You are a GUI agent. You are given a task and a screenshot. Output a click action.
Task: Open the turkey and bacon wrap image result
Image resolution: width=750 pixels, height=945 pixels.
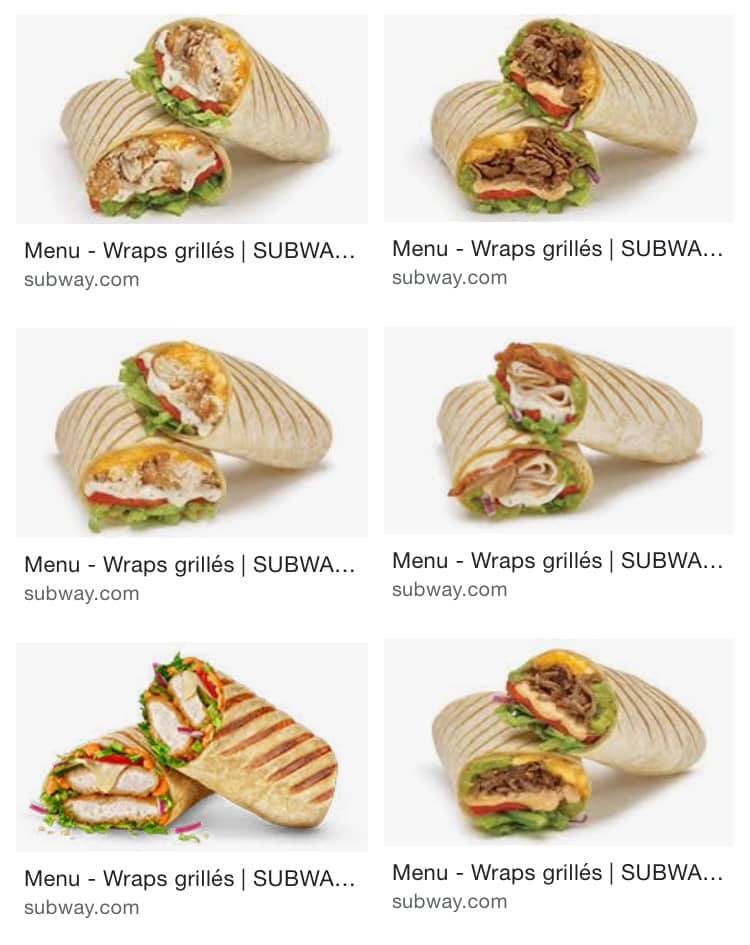[558, 430]
